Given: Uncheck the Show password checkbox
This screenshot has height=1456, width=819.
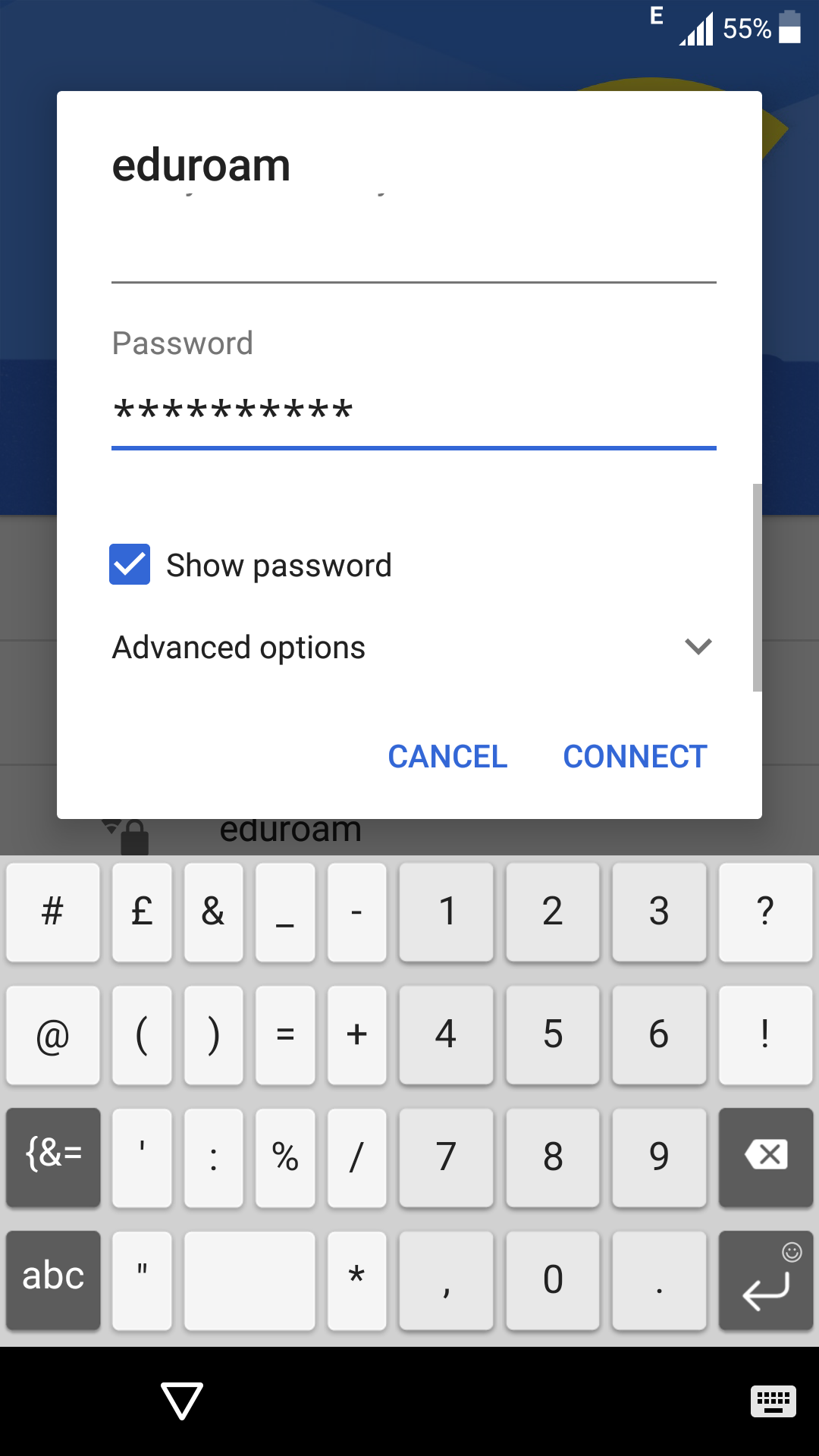Looking at the screenshot, I should [x=130, y=564].
